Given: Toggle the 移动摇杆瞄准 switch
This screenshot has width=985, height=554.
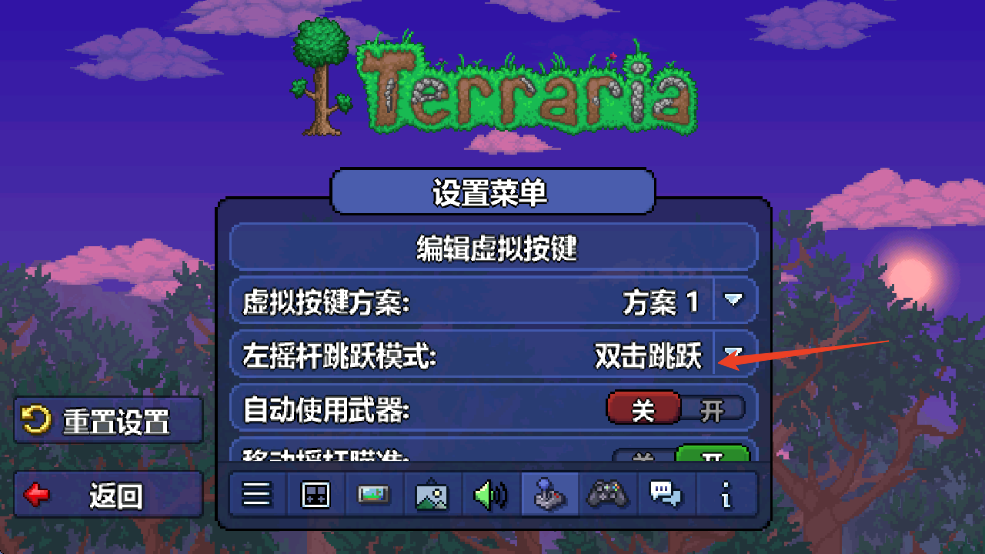Looking at the screenshot, I should click(x=711, y=457).
